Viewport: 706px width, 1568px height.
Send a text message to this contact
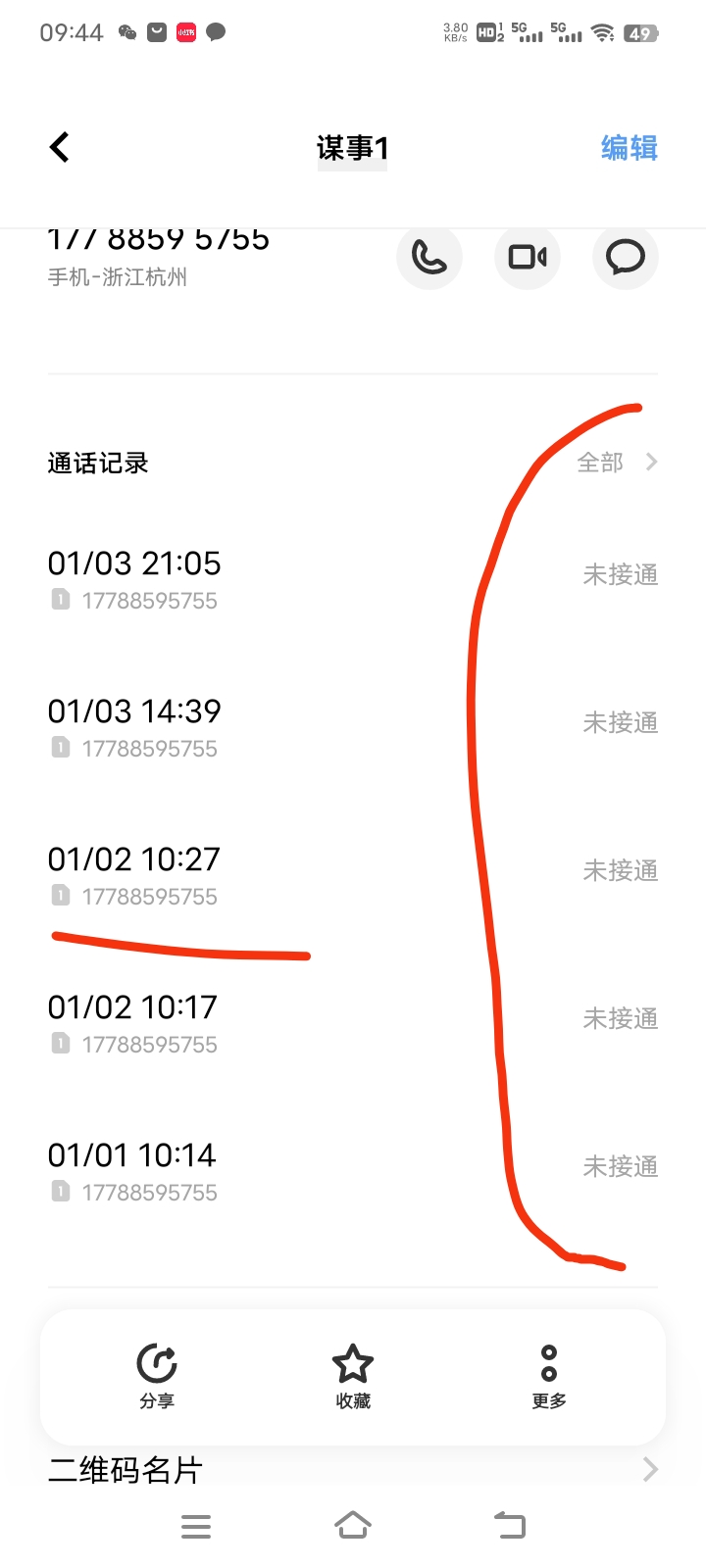[626, 257]
